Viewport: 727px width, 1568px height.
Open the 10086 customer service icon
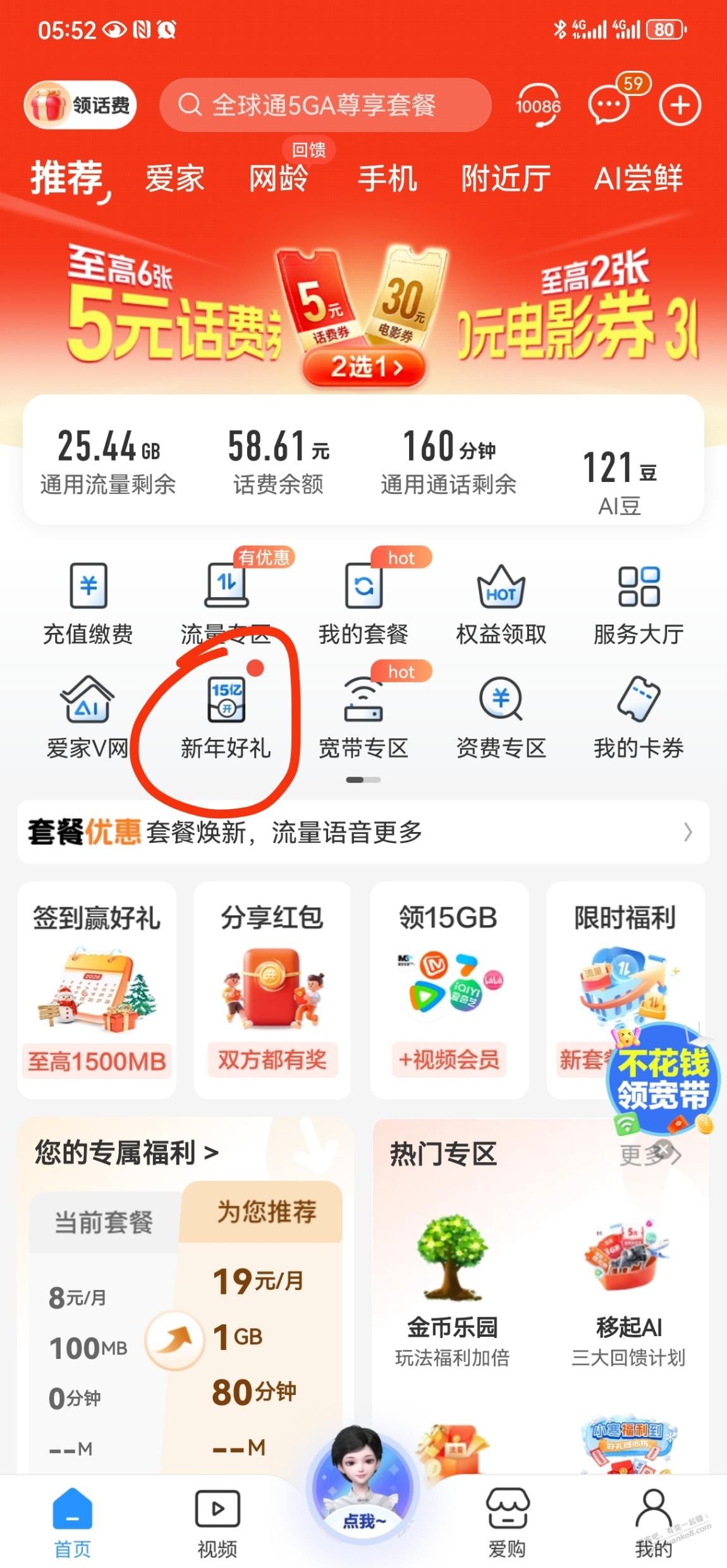tap(538, 106)
